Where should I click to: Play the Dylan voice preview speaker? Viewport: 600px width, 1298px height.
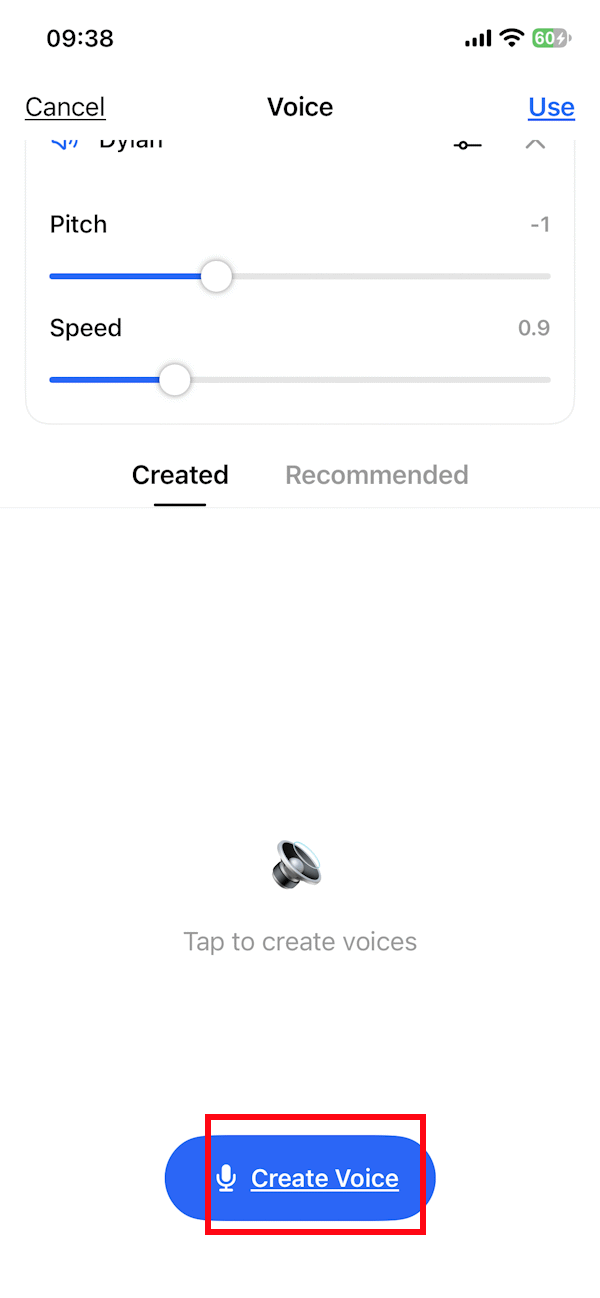point(64,143)
